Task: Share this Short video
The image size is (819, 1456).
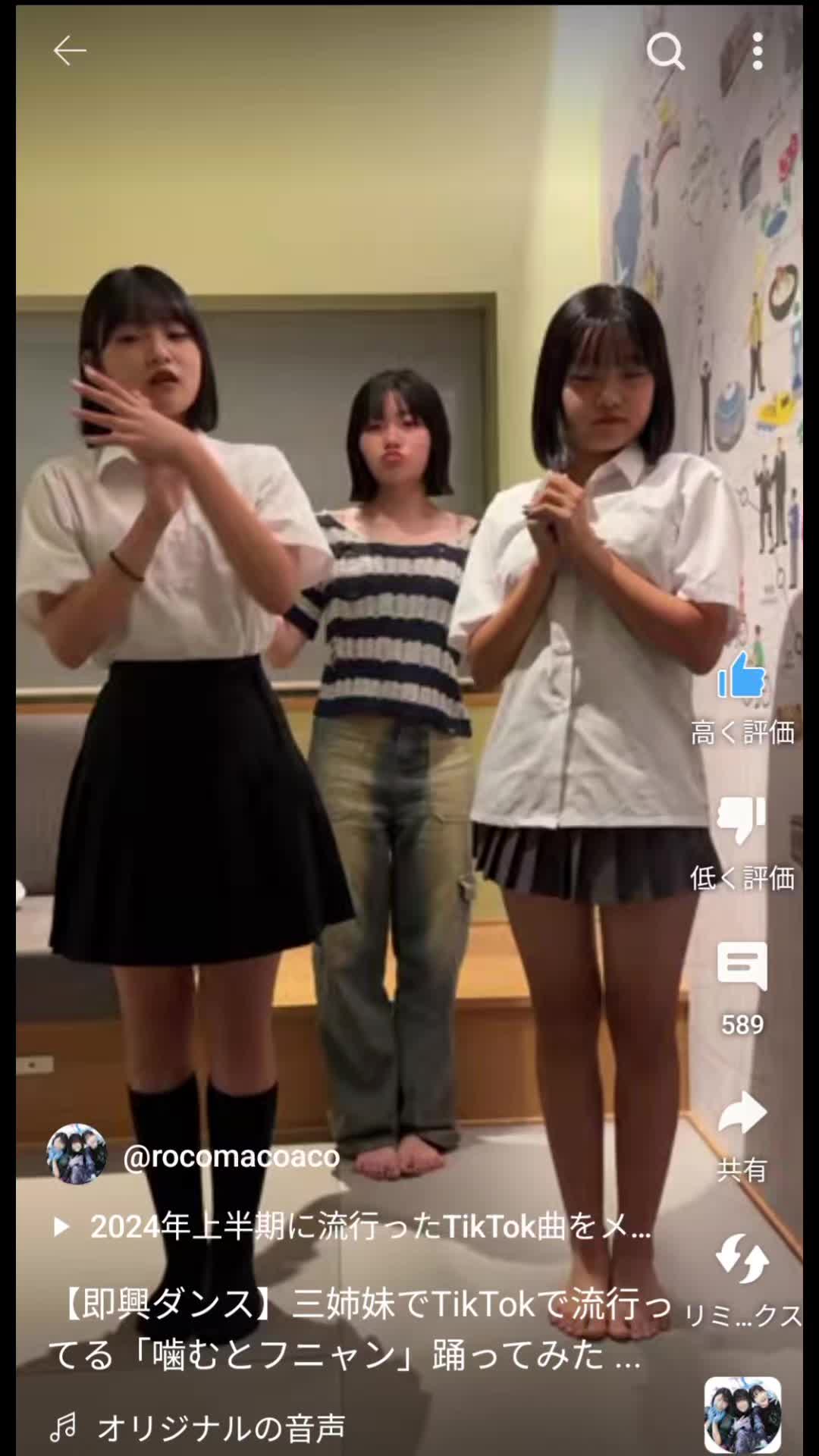Action: coord(741,1115)
